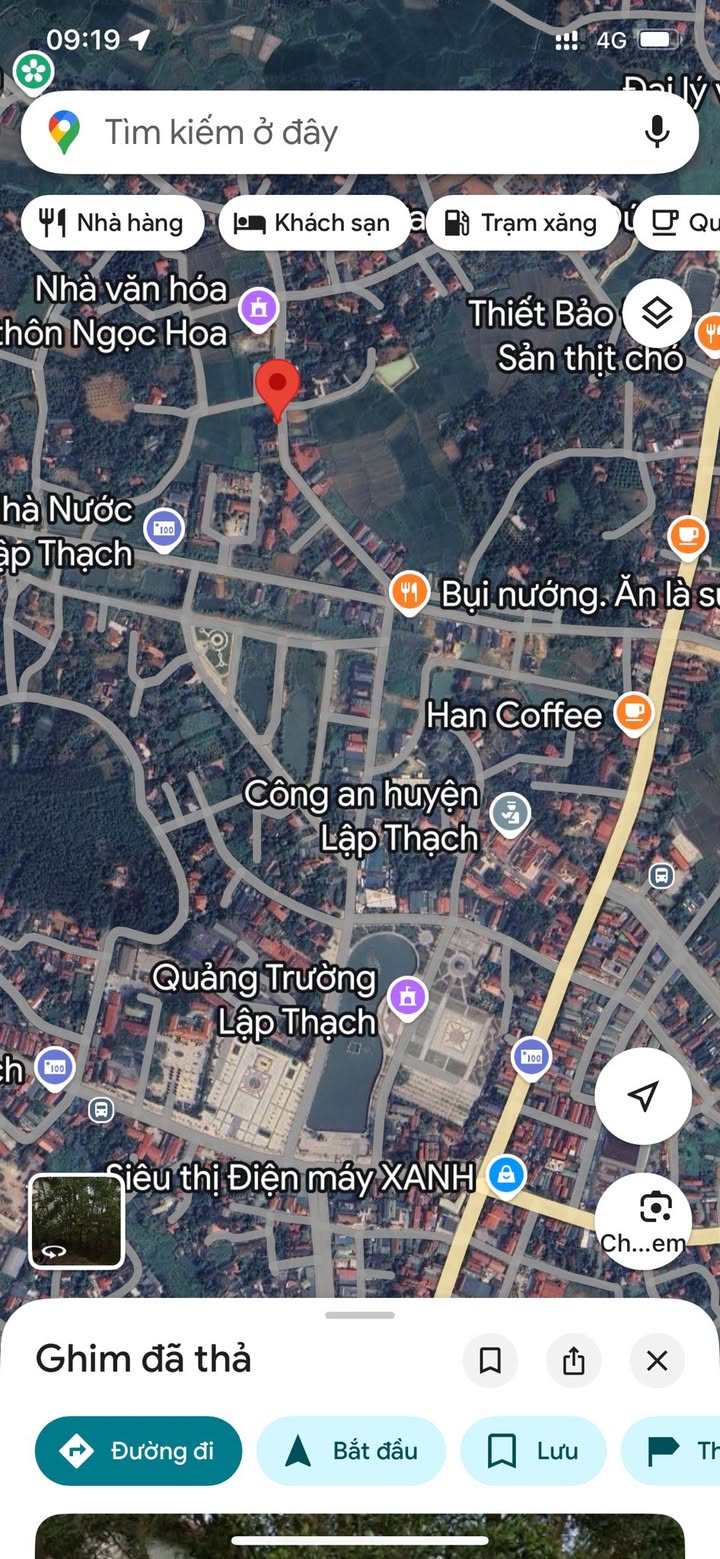The height and width of the screenshot is (1559, 720).
Task: Show Trạm xăng nearby
Action: point(520,222)
